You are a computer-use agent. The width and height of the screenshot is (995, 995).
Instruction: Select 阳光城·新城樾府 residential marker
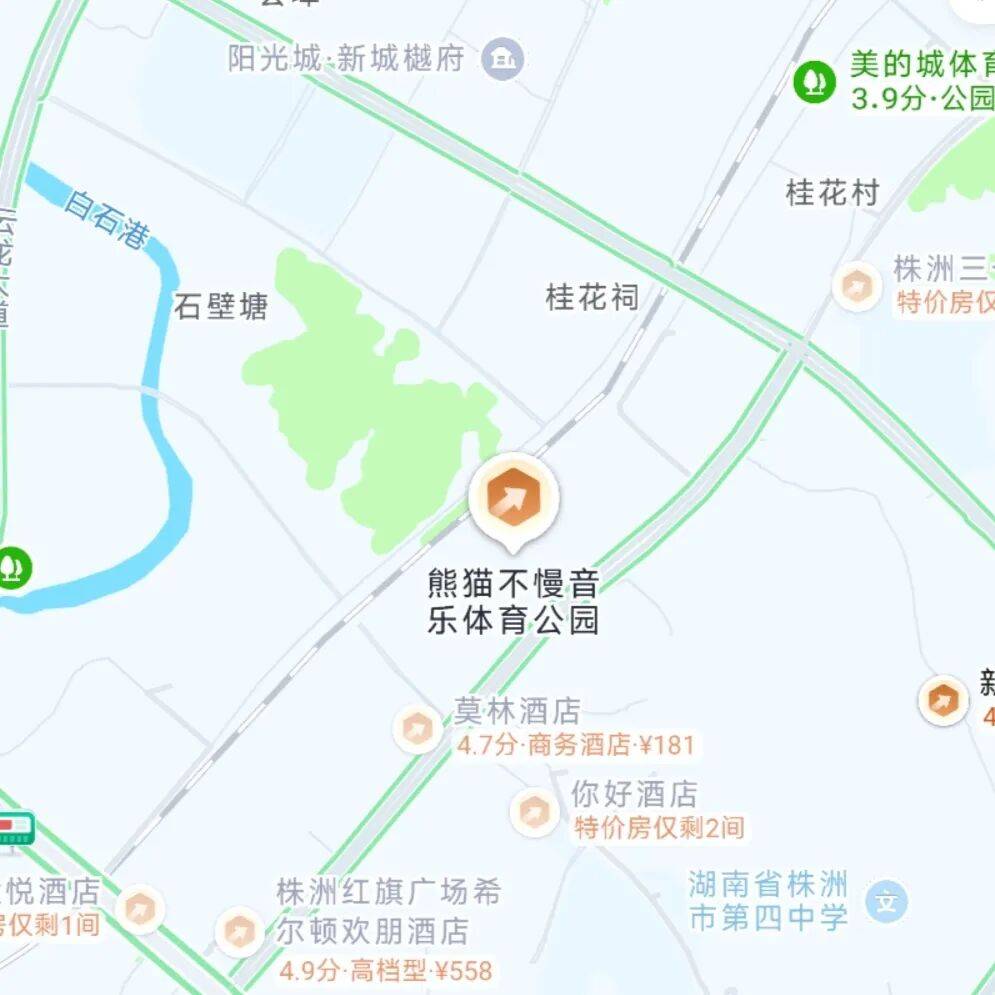(502, 59)
